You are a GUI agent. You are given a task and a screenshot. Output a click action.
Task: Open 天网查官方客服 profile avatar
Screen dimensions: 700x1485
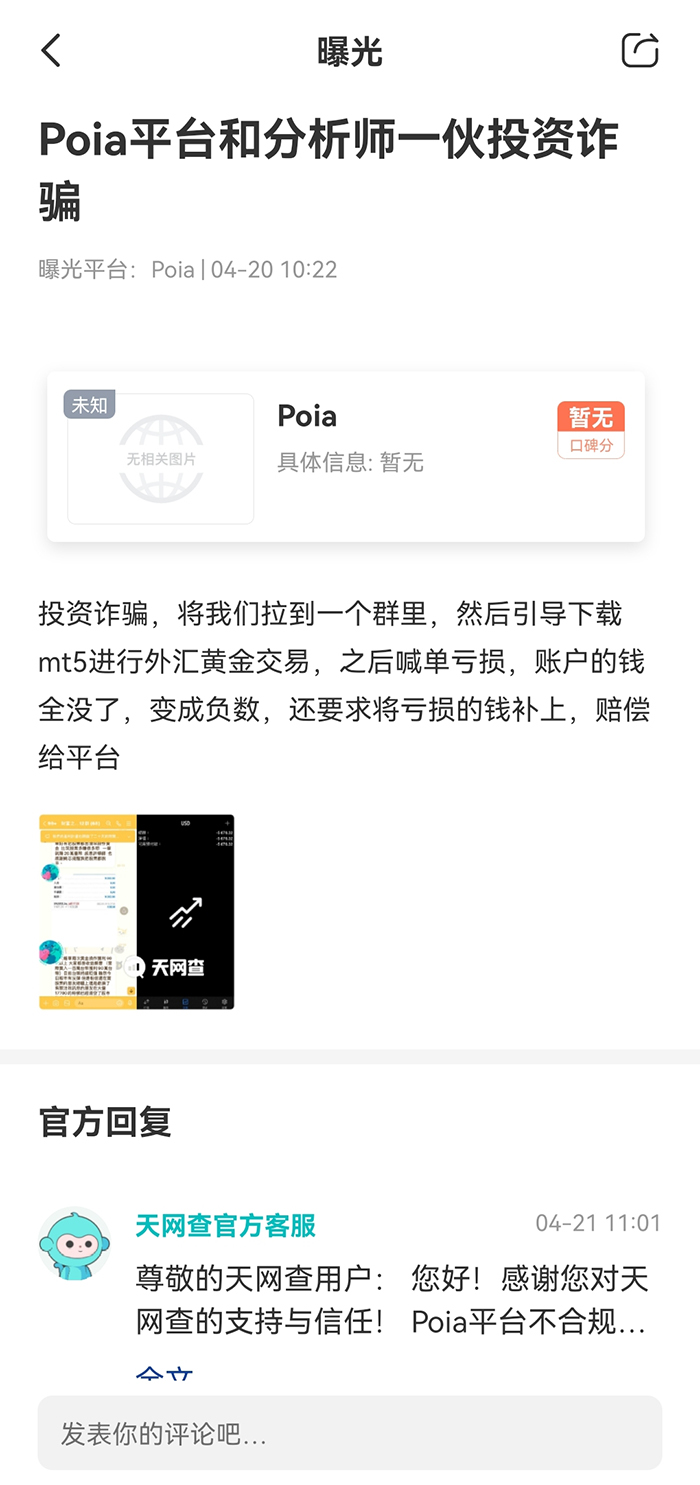click(74, 1243)
